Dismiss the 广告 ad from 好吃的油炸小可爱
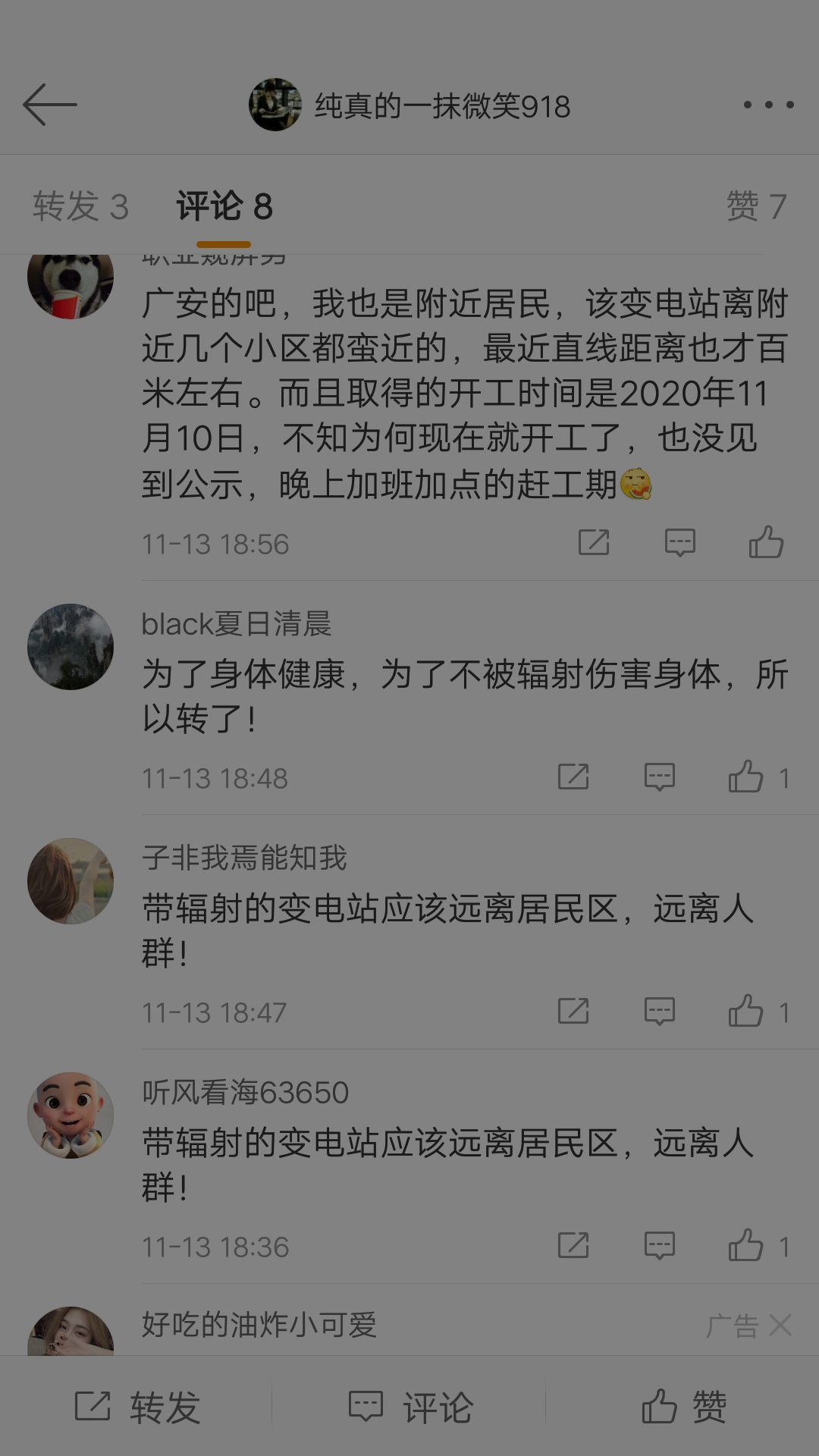819x1456 pixels. 780,1326
